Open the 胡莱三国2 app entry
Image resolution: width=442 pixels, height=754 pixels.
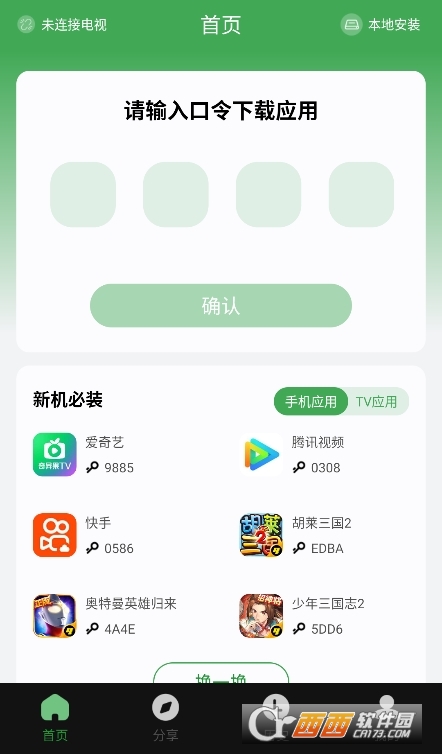pos(296,535)
